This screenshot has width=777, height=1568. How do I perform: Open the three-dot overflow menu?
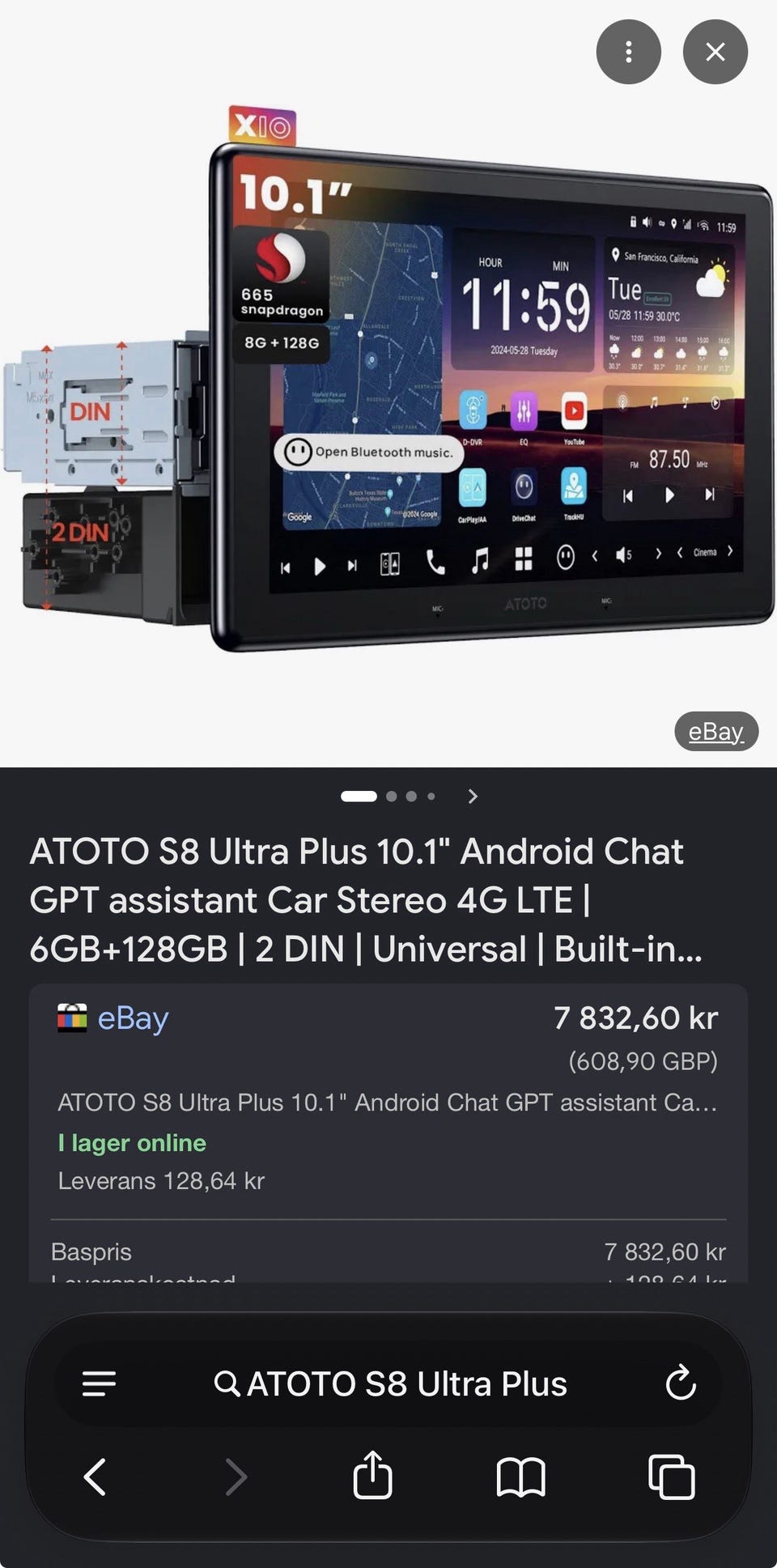coord(628,52)
